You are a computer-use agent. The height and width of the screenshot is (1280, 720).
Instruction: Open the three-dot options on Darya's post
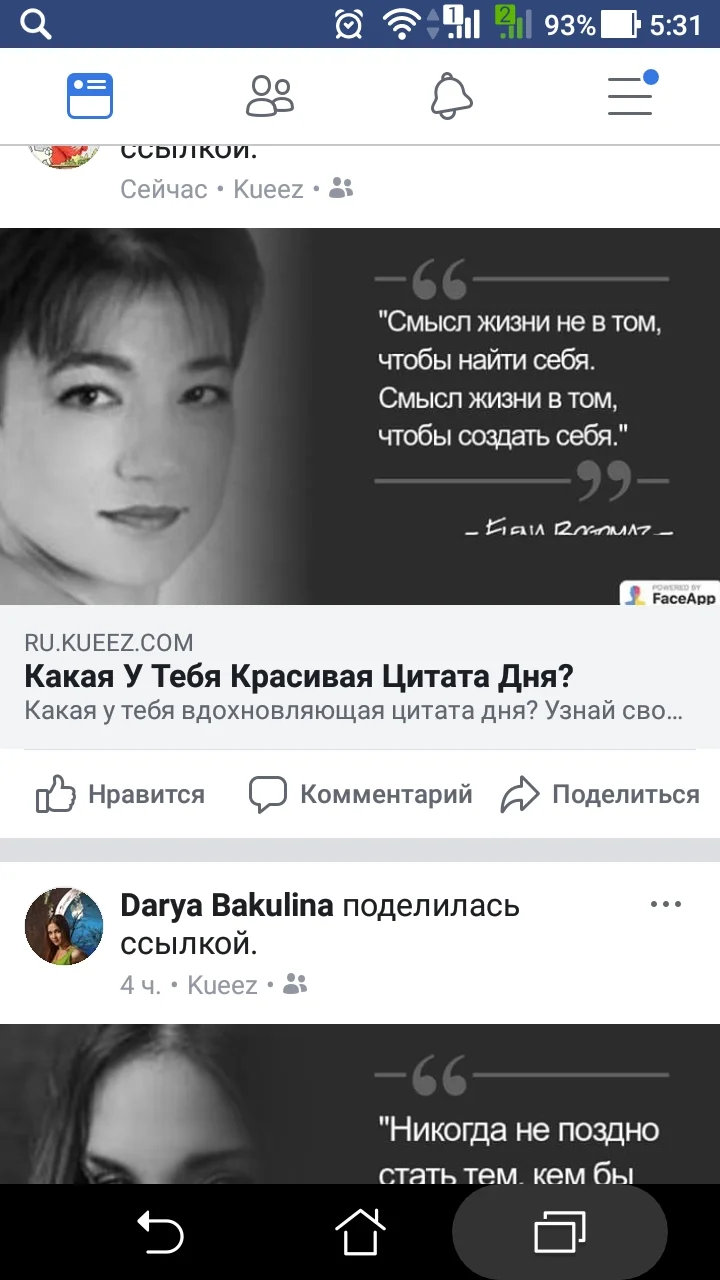point(665,903)
